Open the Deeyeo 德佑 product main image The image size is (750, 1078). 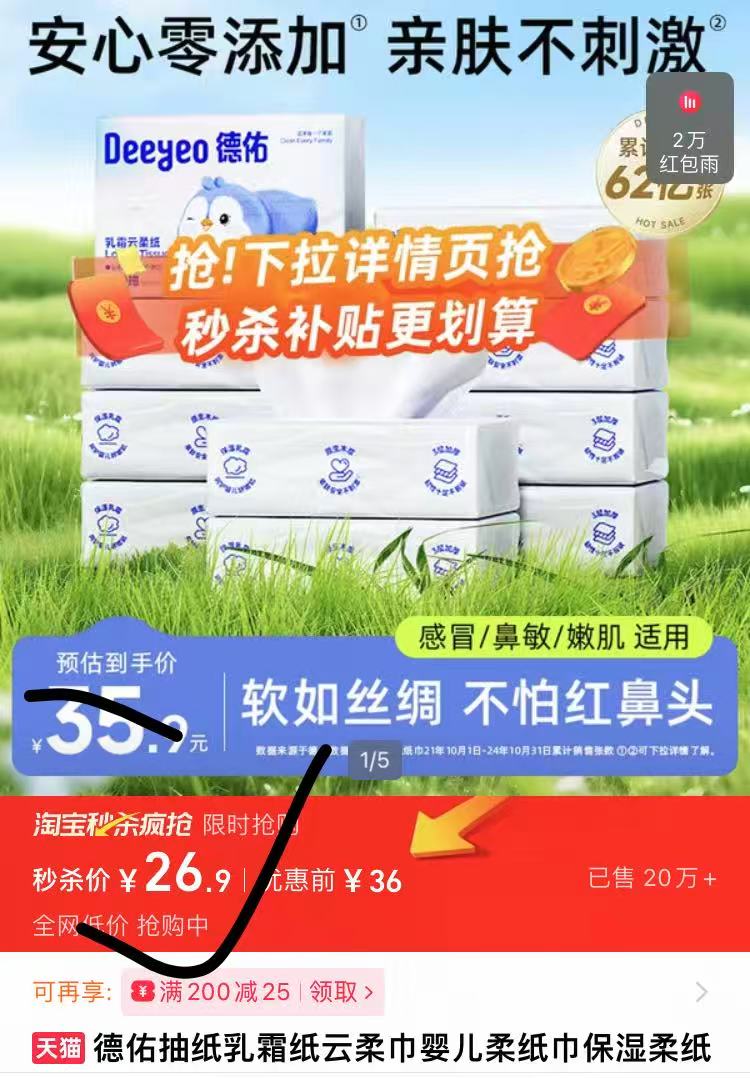click(x=375, y=400)
